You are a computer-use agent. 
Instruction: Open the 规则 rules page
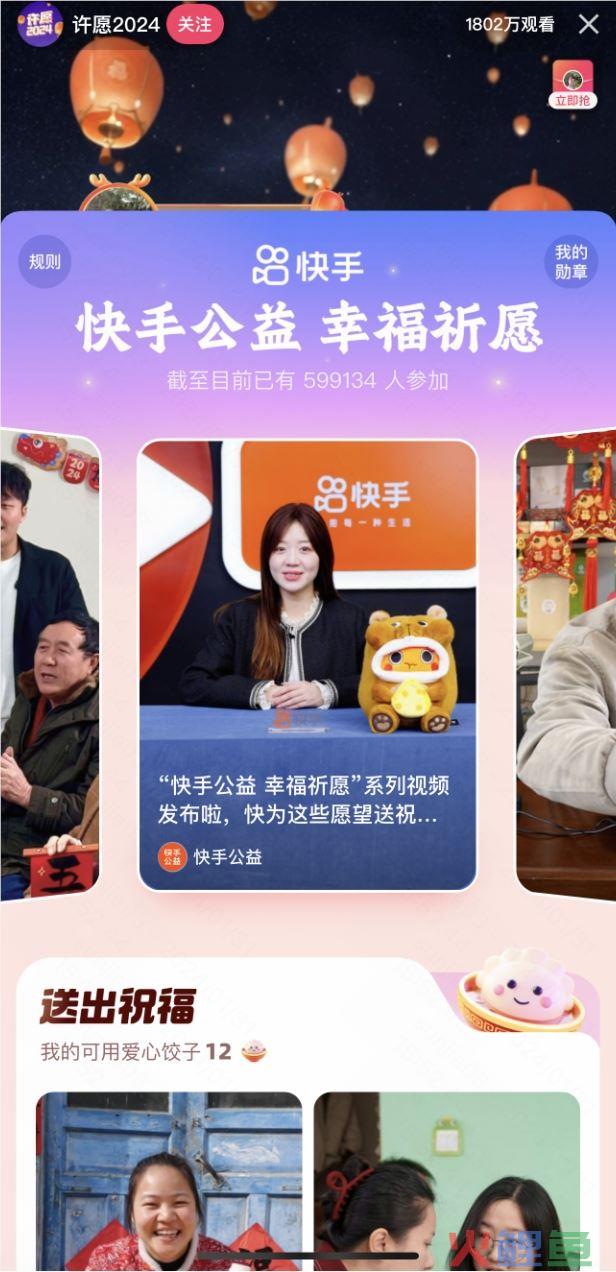pyautogui.click(x=44, y=262)
